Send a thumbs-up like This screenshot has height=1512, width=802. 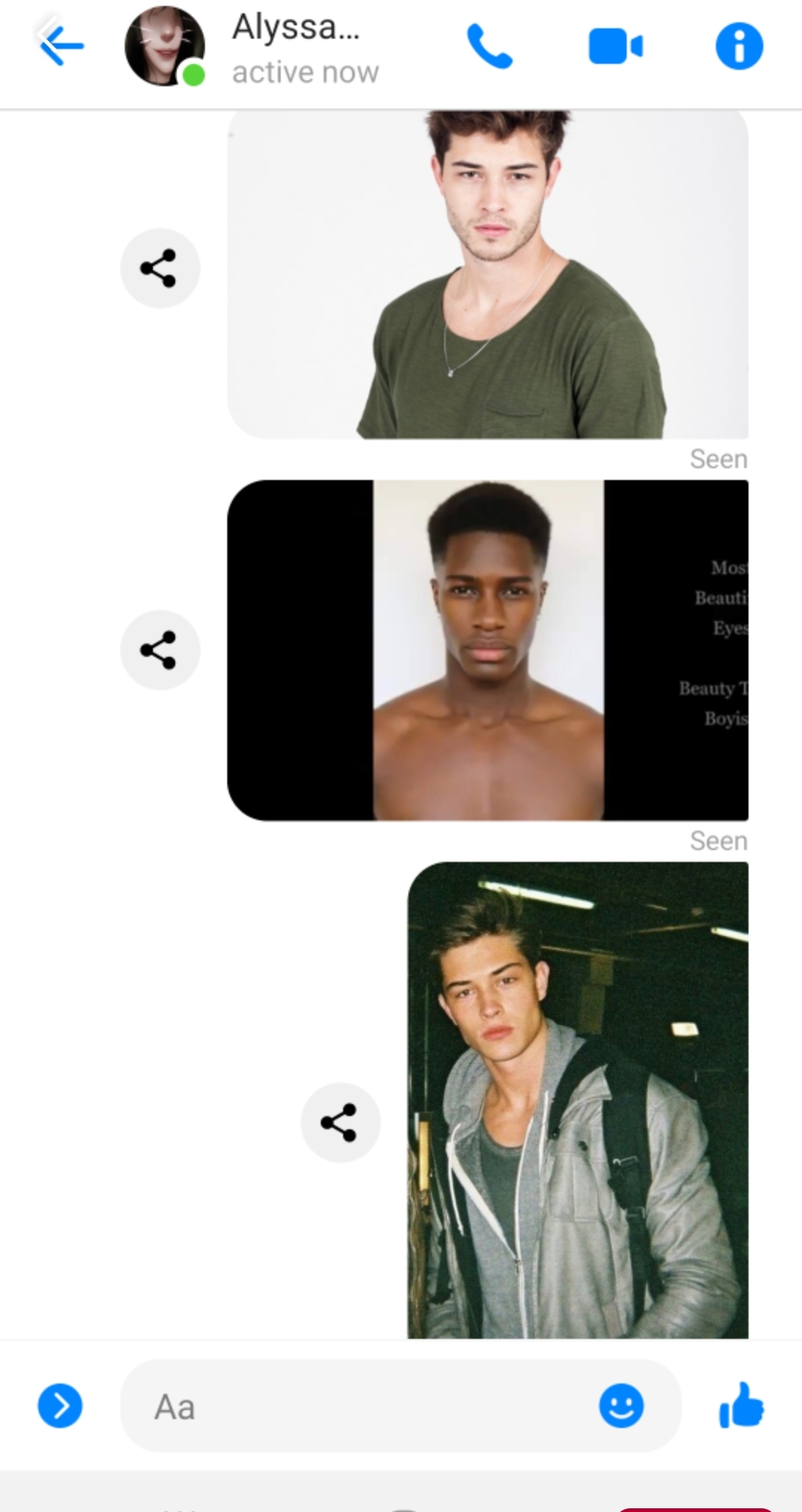point(741,1406)
